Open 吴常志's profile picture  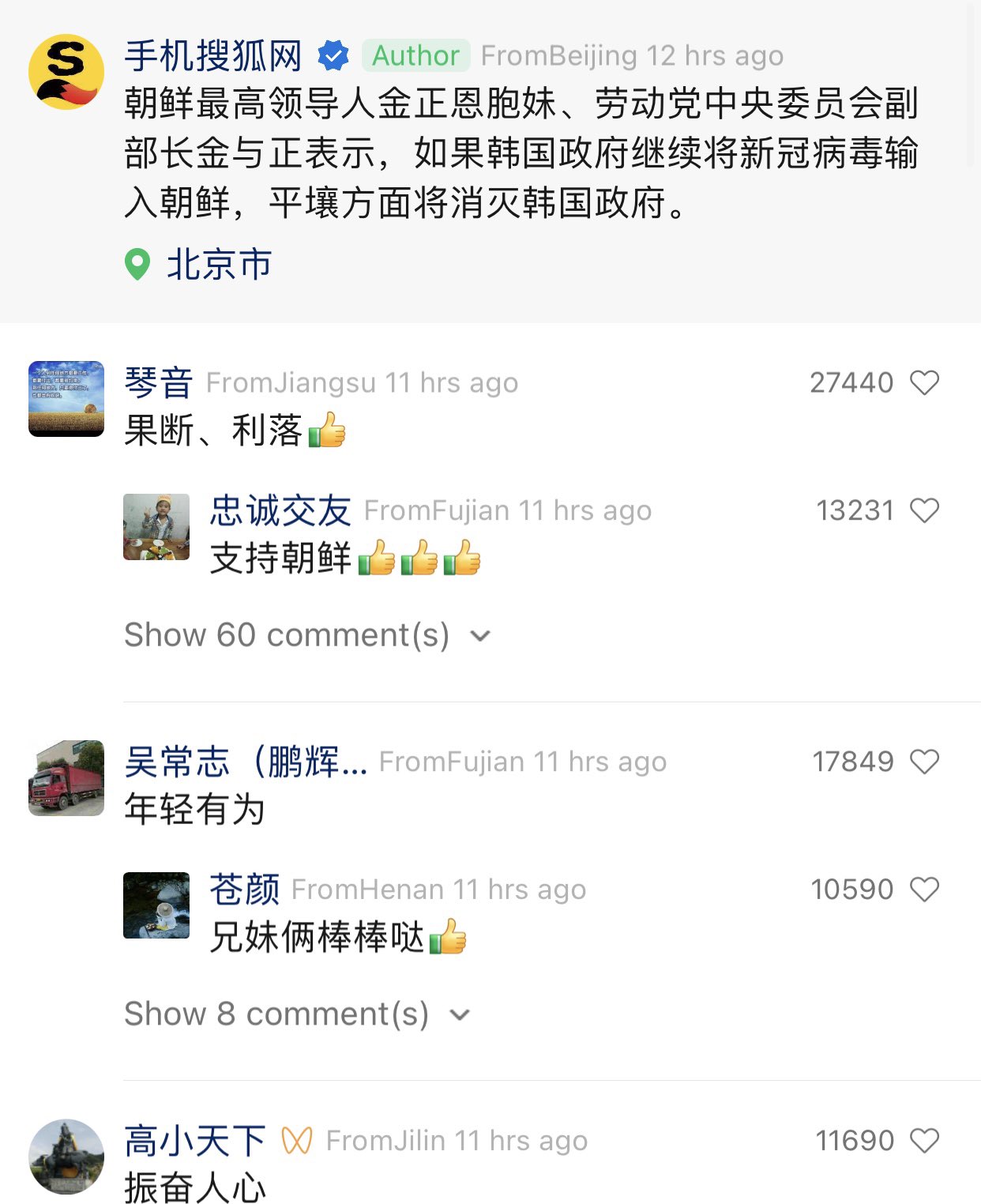pos(66,778)
